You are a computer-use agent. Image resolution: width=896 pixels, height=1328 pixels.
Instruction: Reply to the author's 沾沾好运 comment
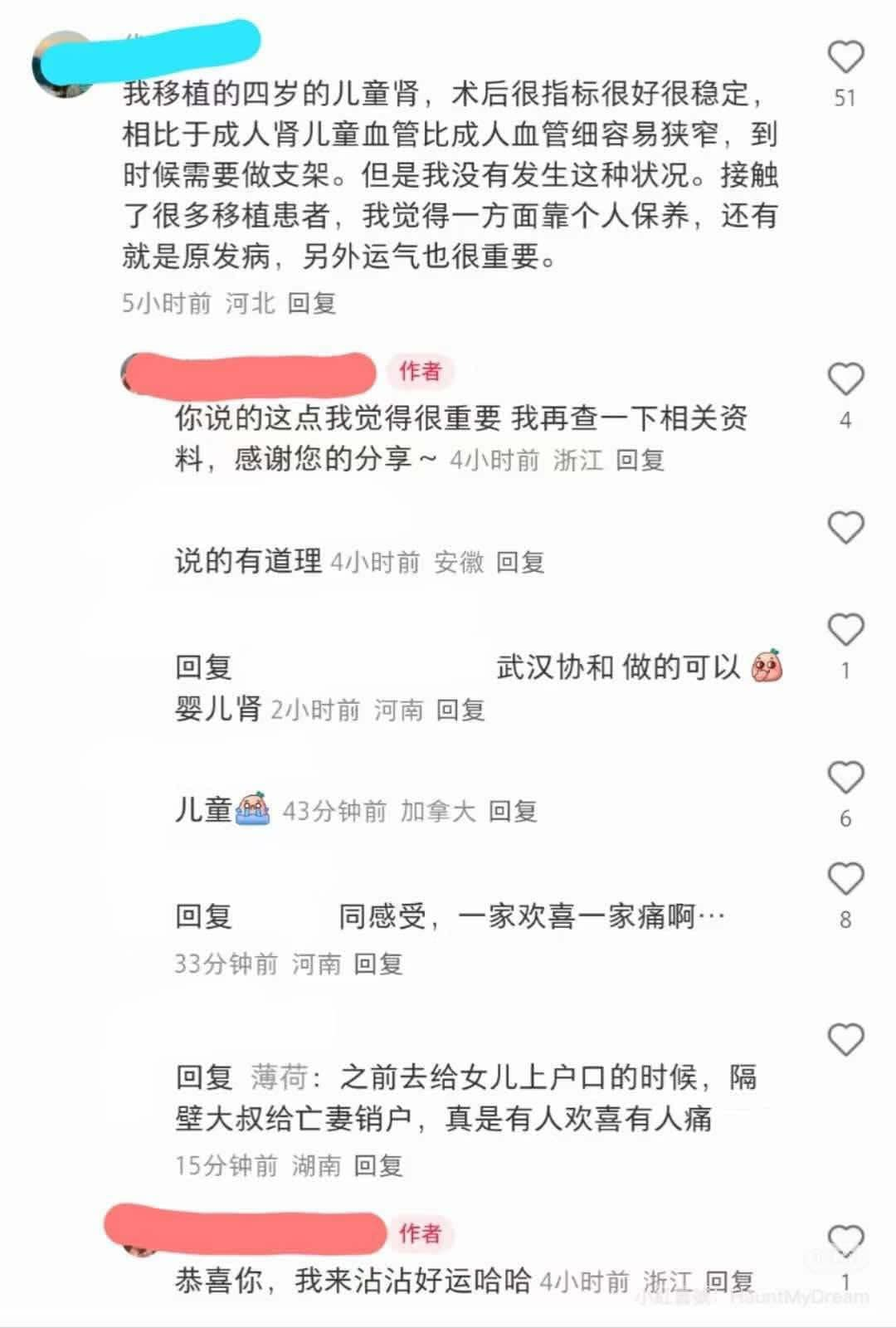coord(728,1282)
